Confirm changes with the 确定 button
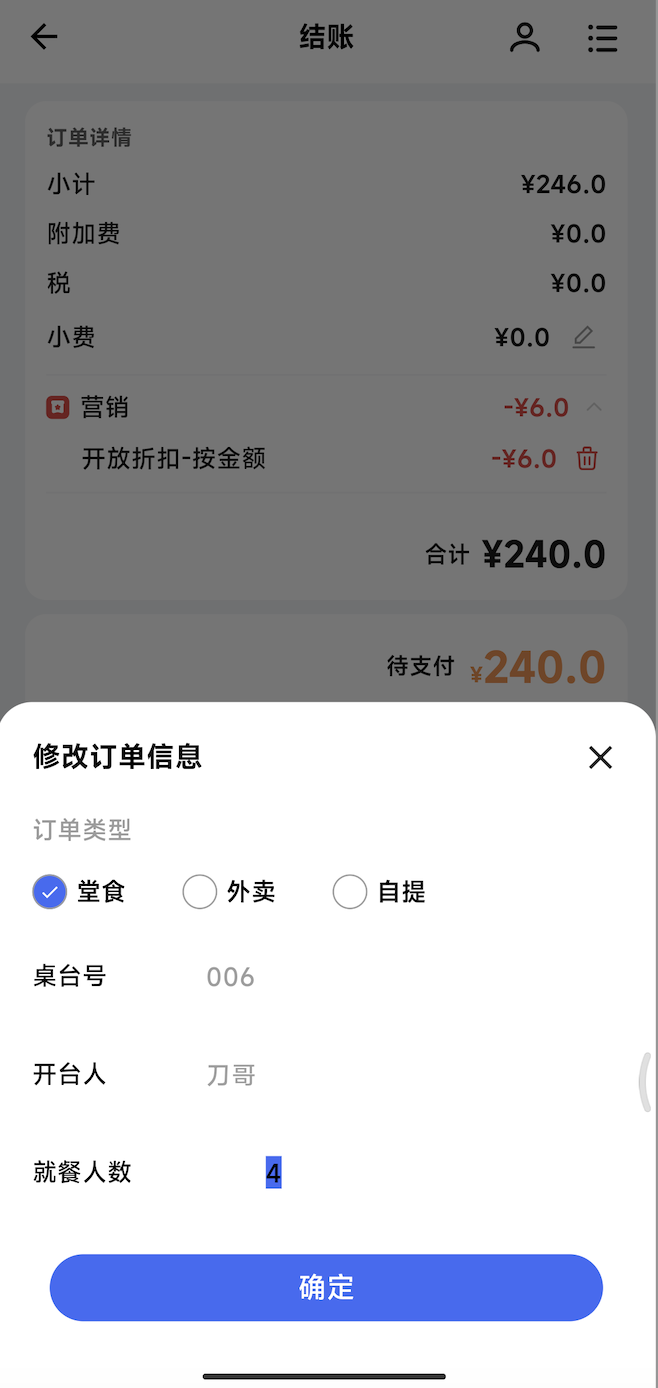The height and width of the screenshot is (1388, 658). (x=326, y=1287)
